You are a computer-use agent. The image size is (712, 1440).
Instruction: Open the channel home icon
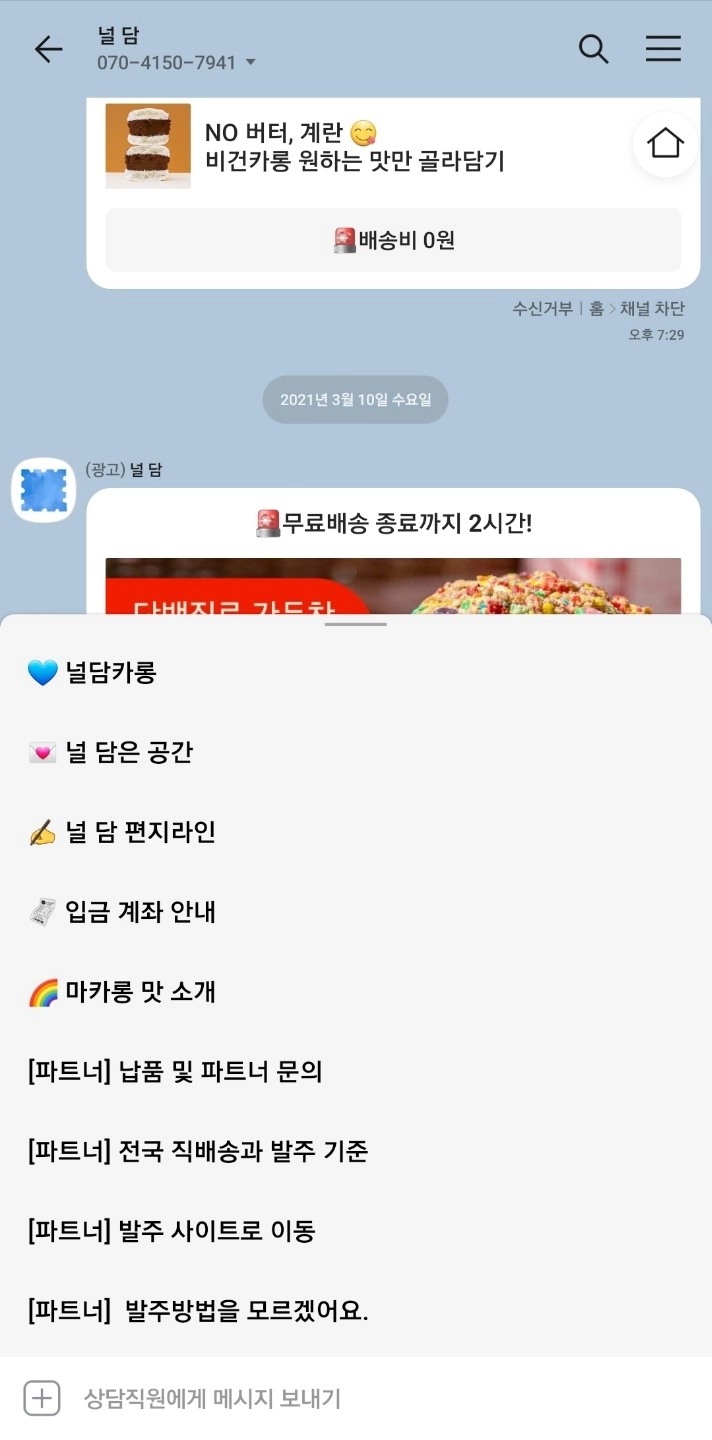pos(665,144)
